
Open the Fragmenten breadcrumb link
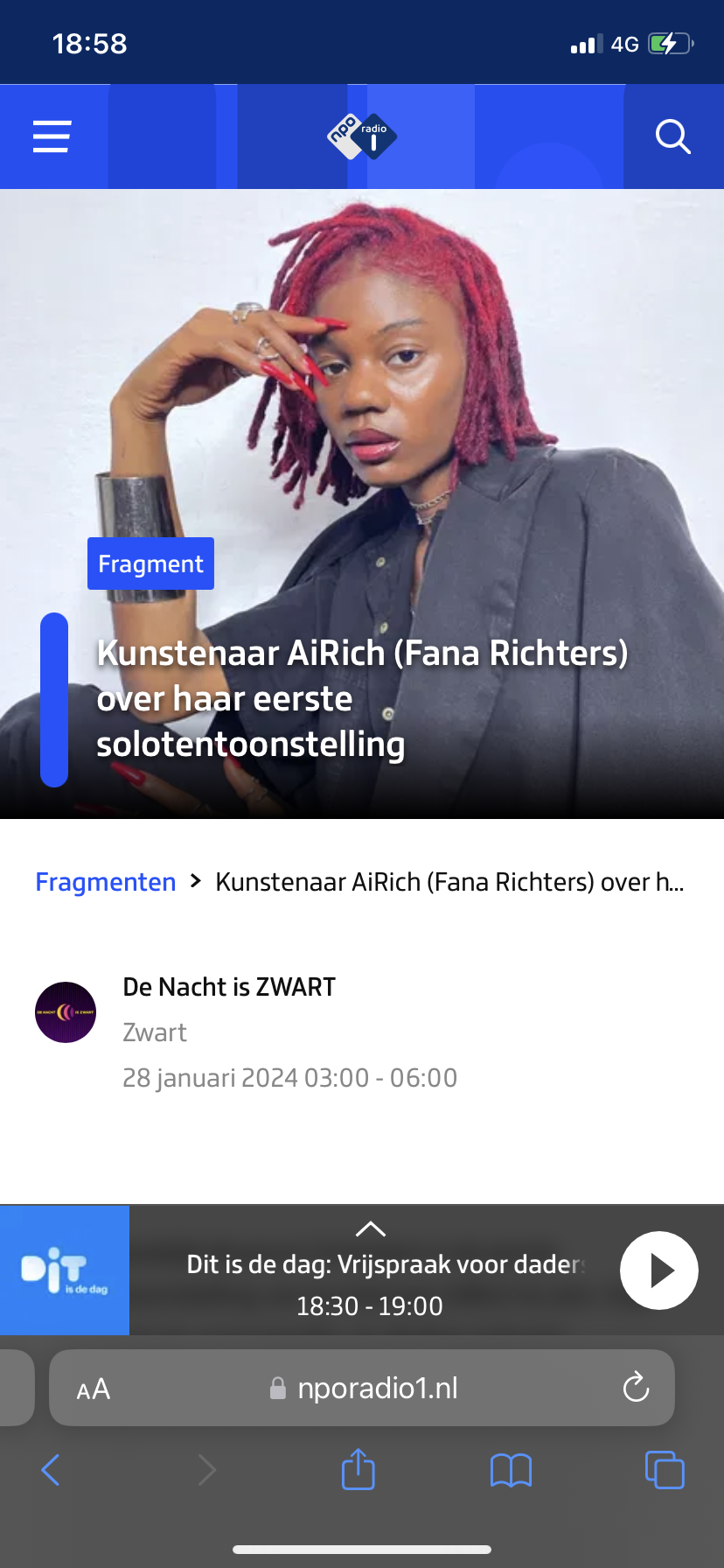[x=106, y=882]
